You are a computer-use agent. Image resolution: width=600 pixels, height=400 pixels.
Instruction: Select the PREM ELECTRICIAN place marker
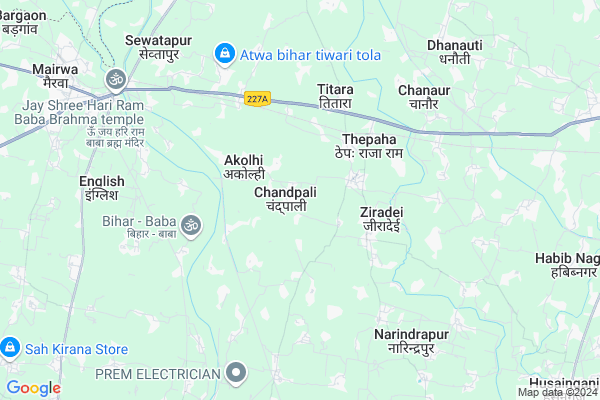[x=236, y=374]
